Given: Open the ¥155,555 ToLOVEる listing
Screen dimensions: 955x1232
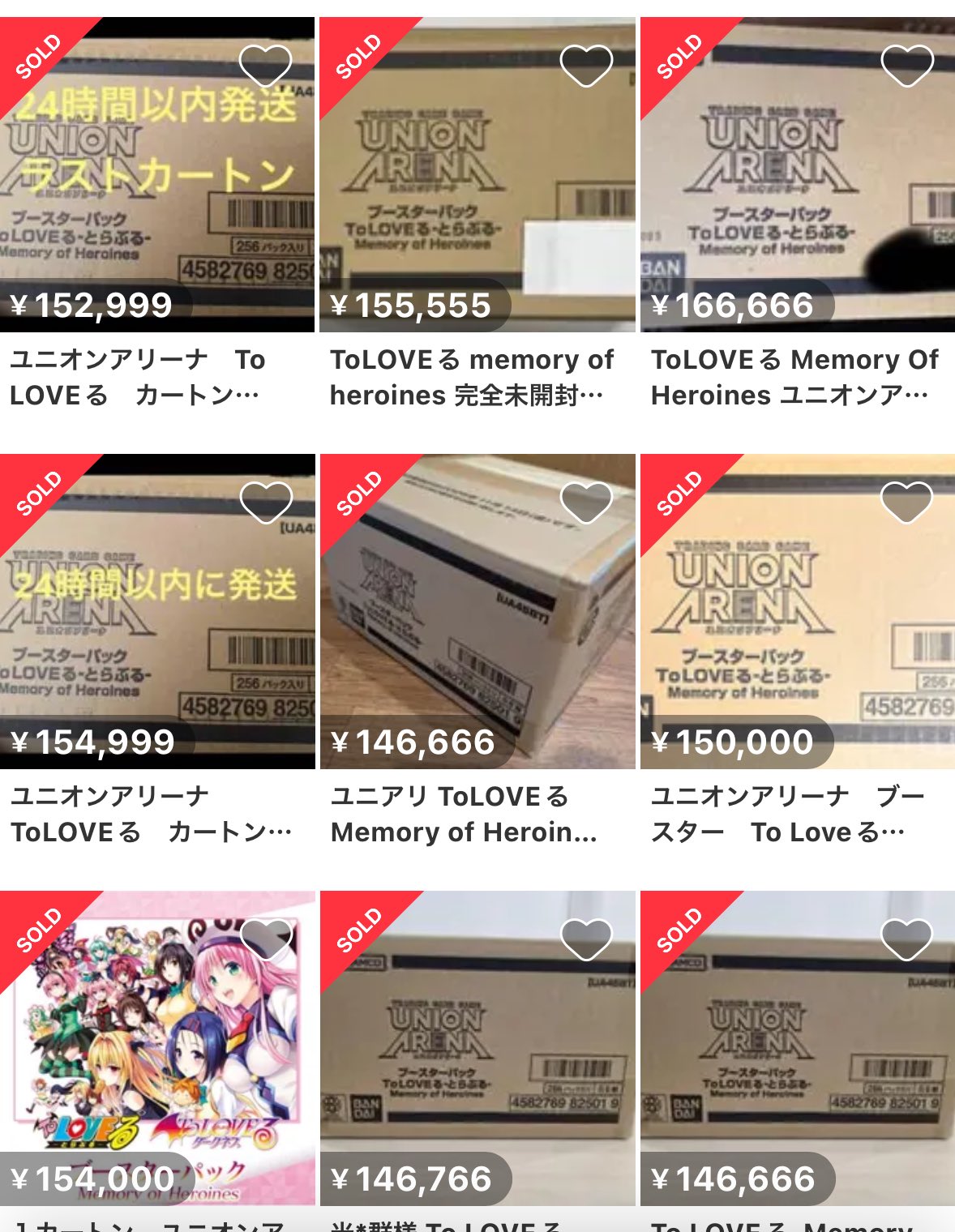Looking at the screenshot, I should [x=477, y=186].
